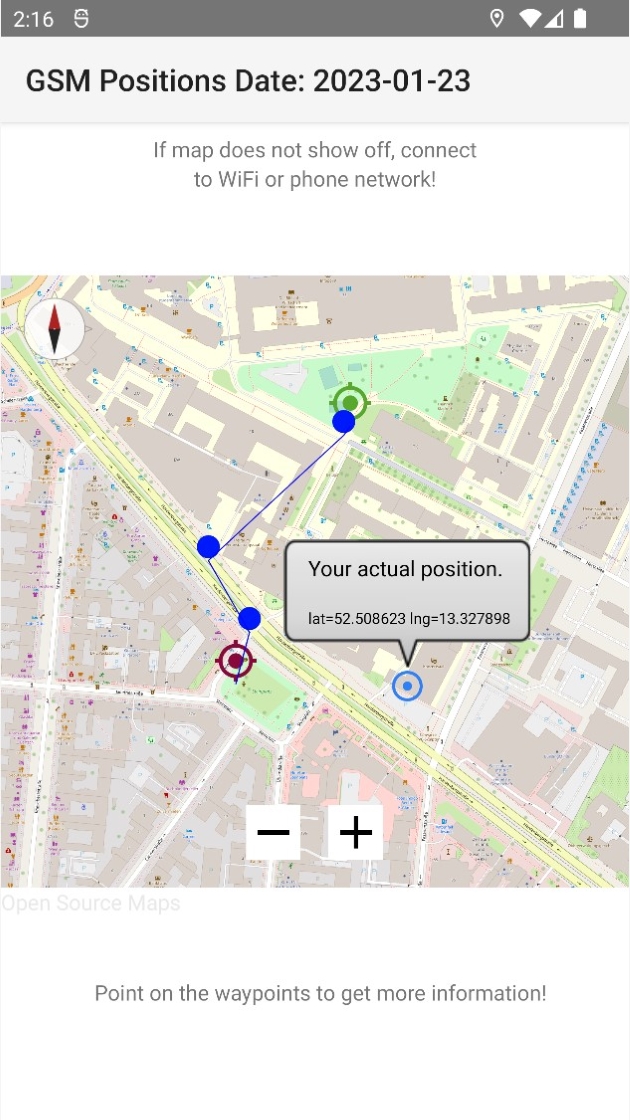The image size is (630, 1120).
Task: Tap the blue actual position marker
Action: coord(407,687)
